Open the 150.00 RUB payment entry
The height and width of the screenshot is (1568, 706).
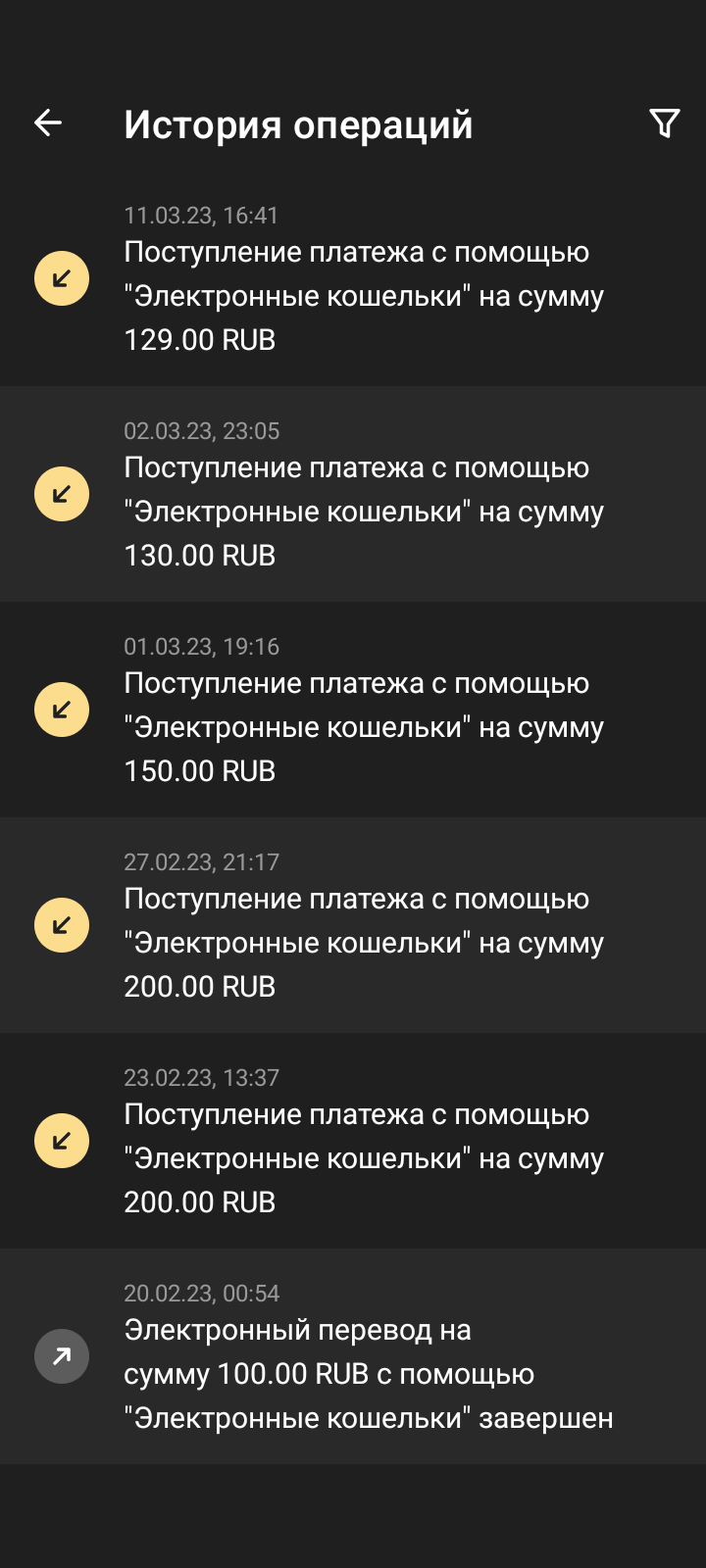tap(365, 725)
